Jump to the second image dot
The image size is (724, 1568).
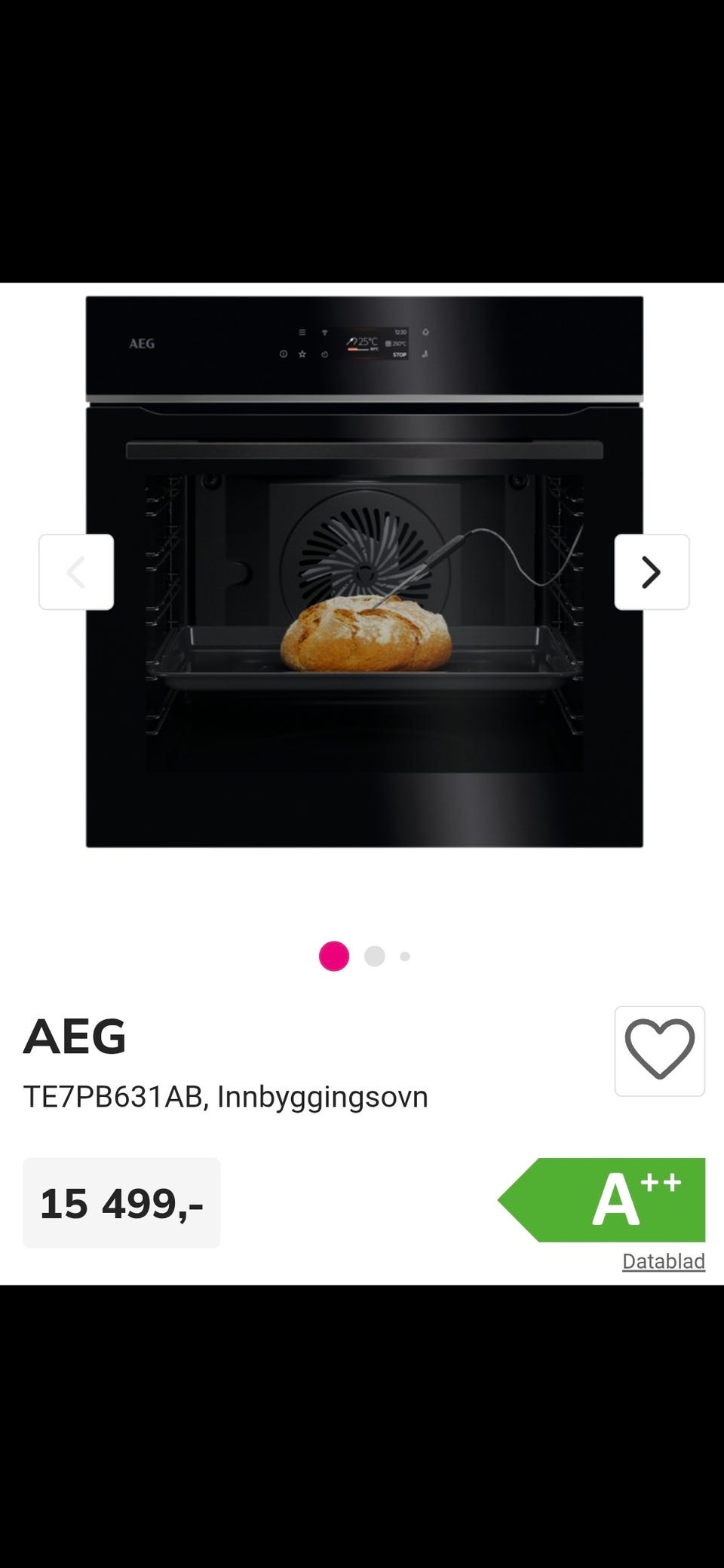click(375, 956)
